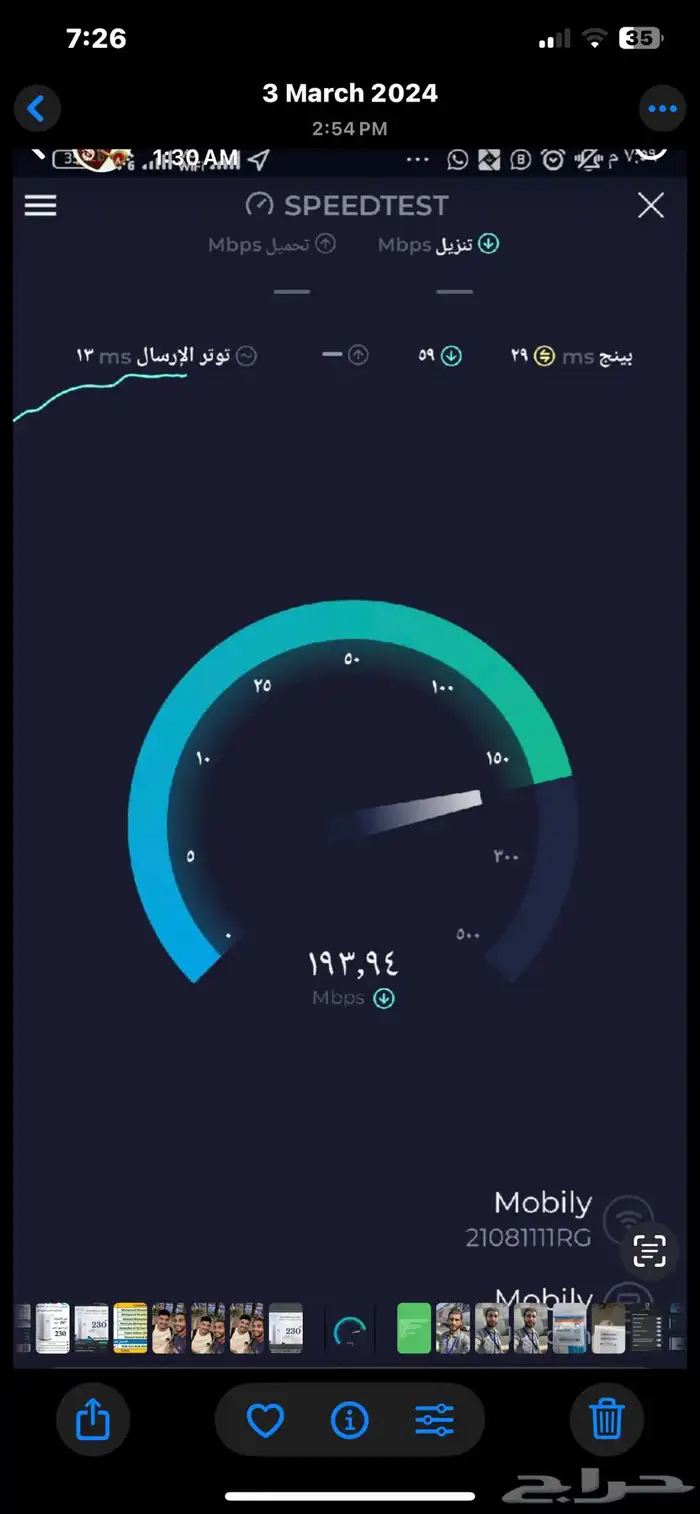
Task: Select the green thumbnail in the filmstrip
Action: 413,1328
